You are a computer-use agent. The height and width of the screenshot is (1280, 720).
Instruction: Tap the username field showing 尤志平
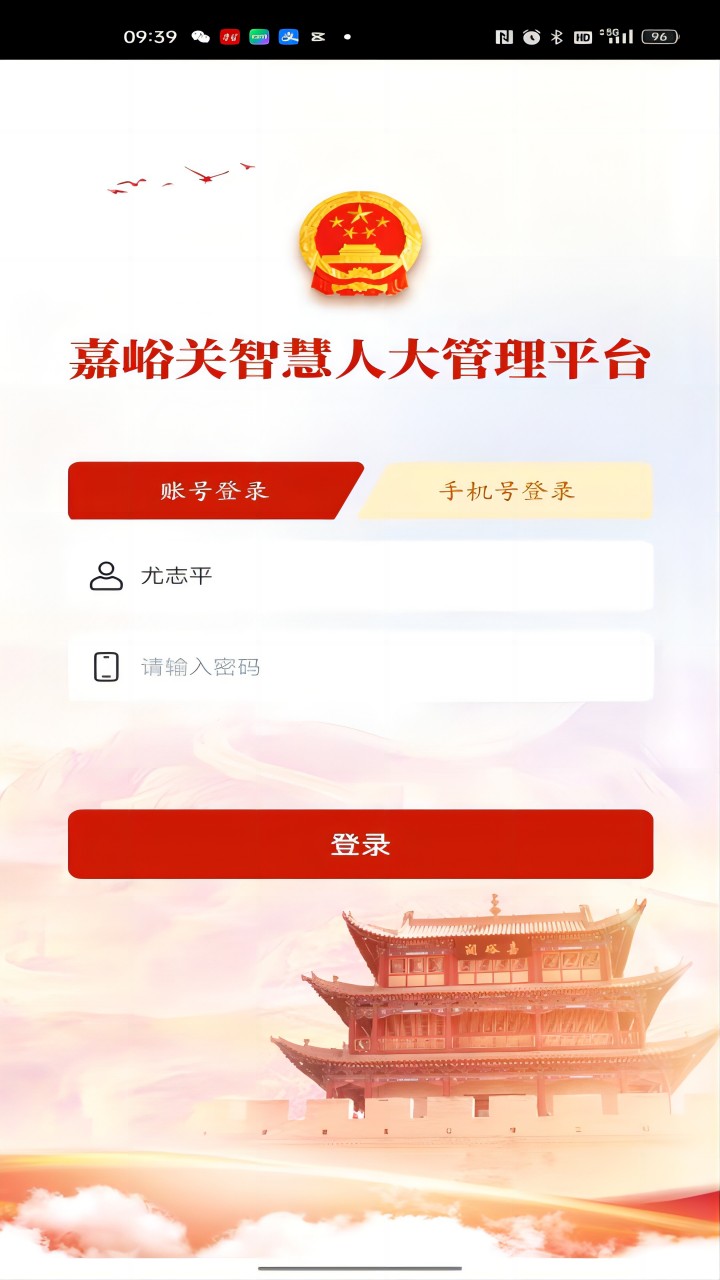[380, 576]
